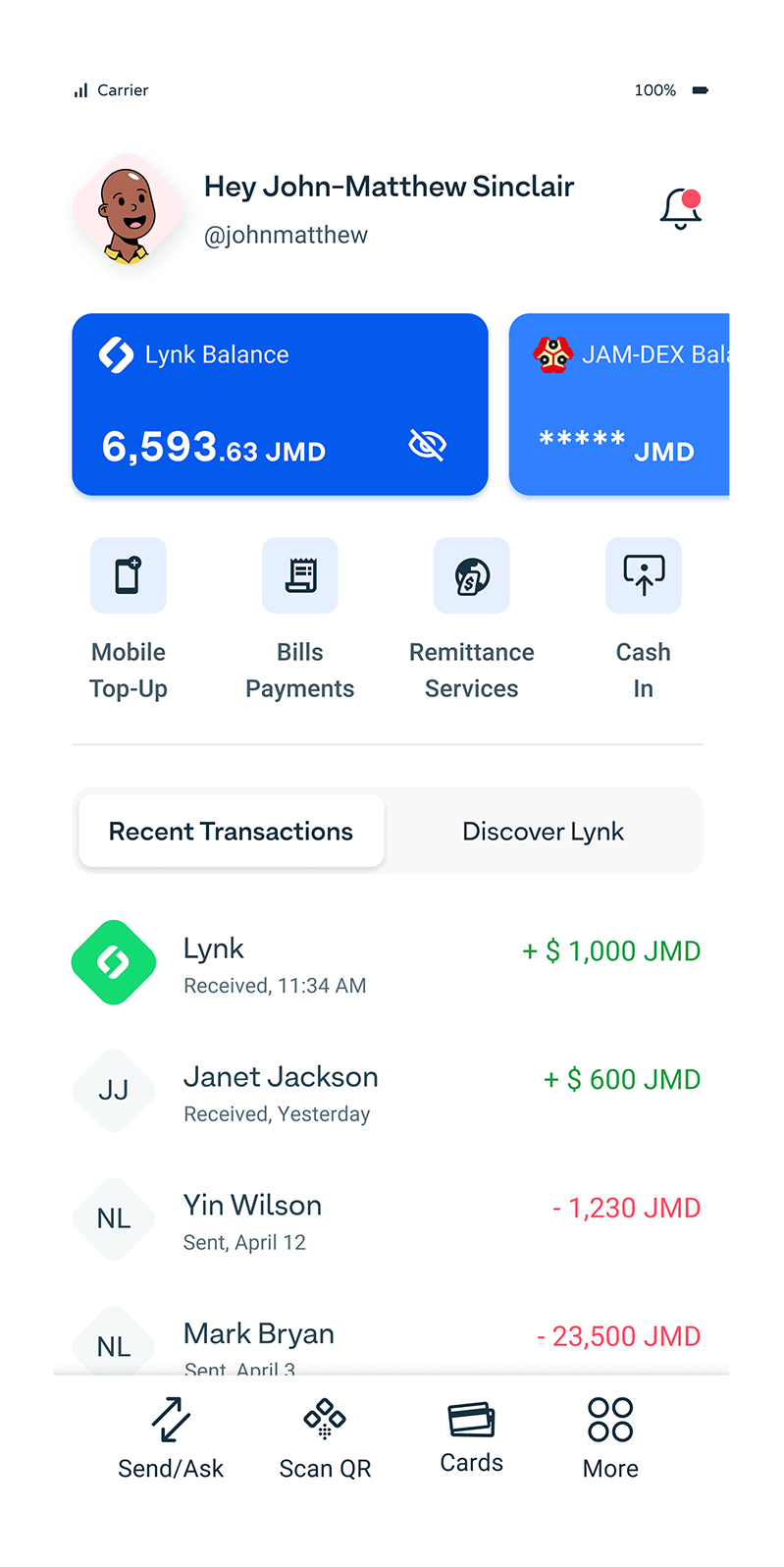Open John-Matthew's profile avatar
Image resolution: width=784 pixels, height=1567 pixels.
[x=128, y=210]
